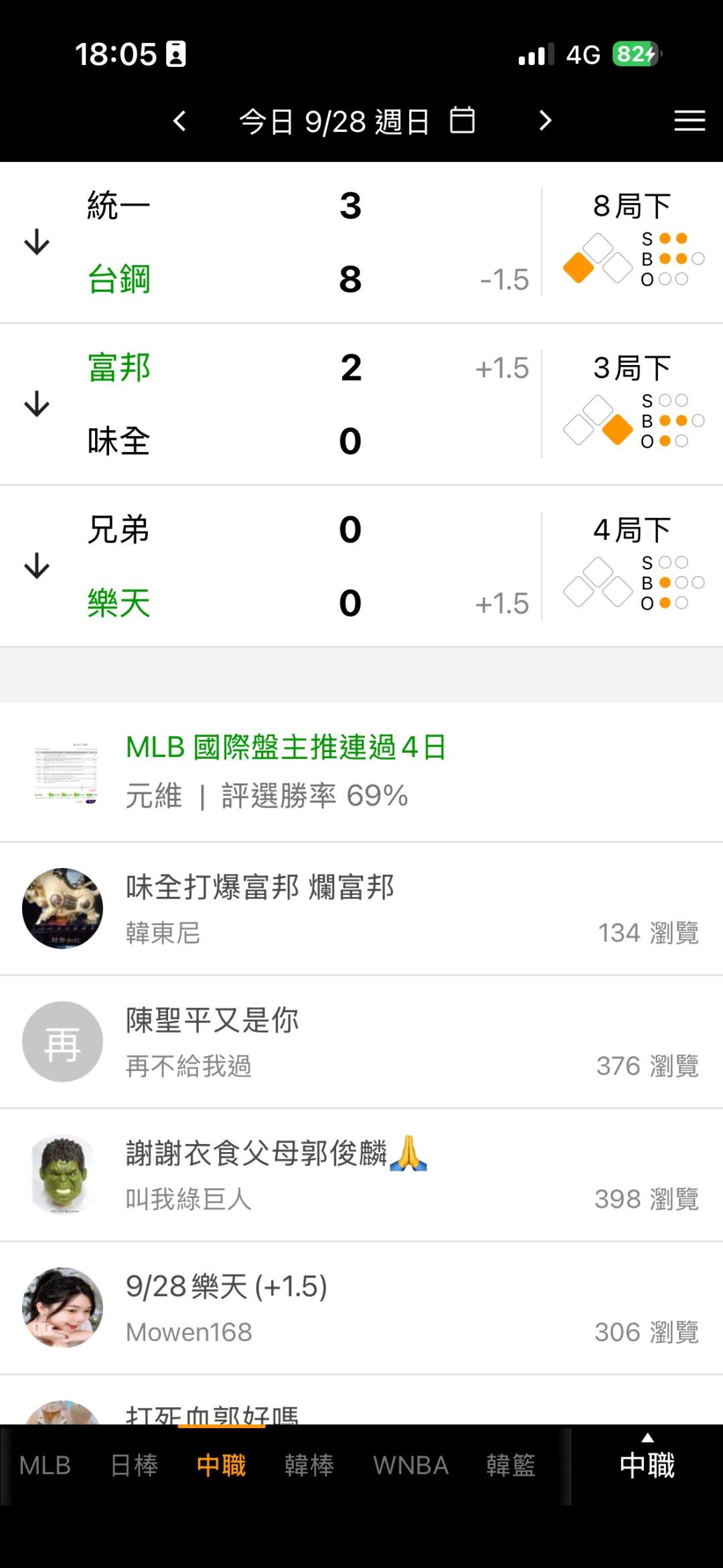The height and width of the screenshot is (1568, 723).
Task: Select the 韓棒 tab
Action: tap(309, 1466)
